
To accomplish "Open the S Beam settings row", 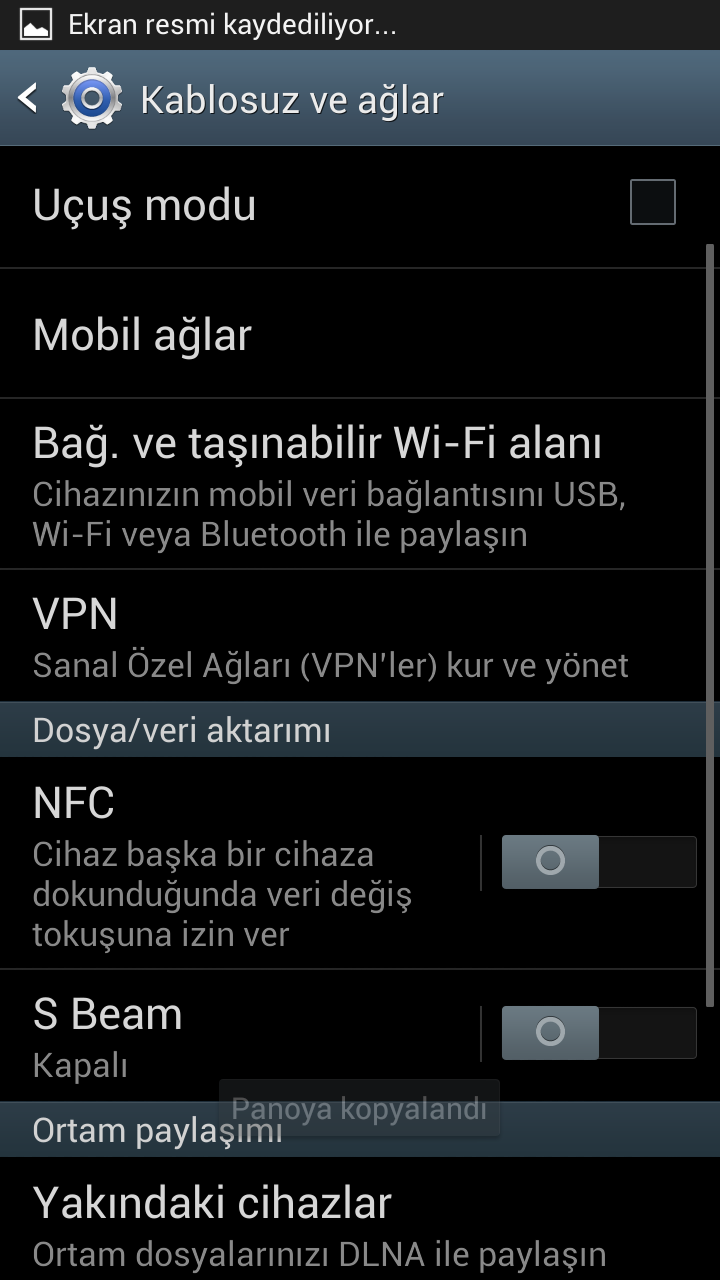I will 240,1035.
